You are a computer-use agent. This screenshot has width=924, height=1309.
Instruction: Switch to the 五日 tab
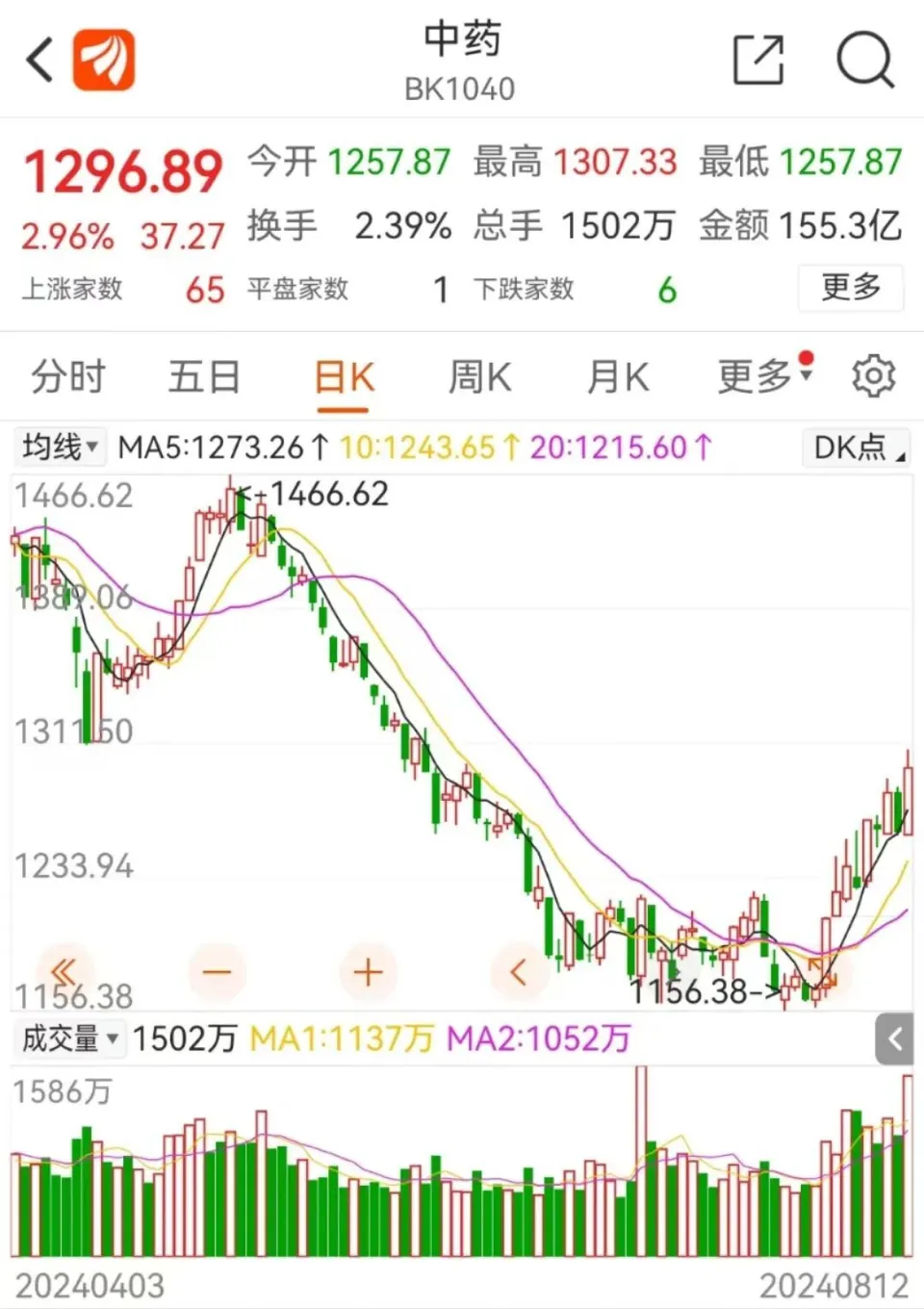coord(204,376)
